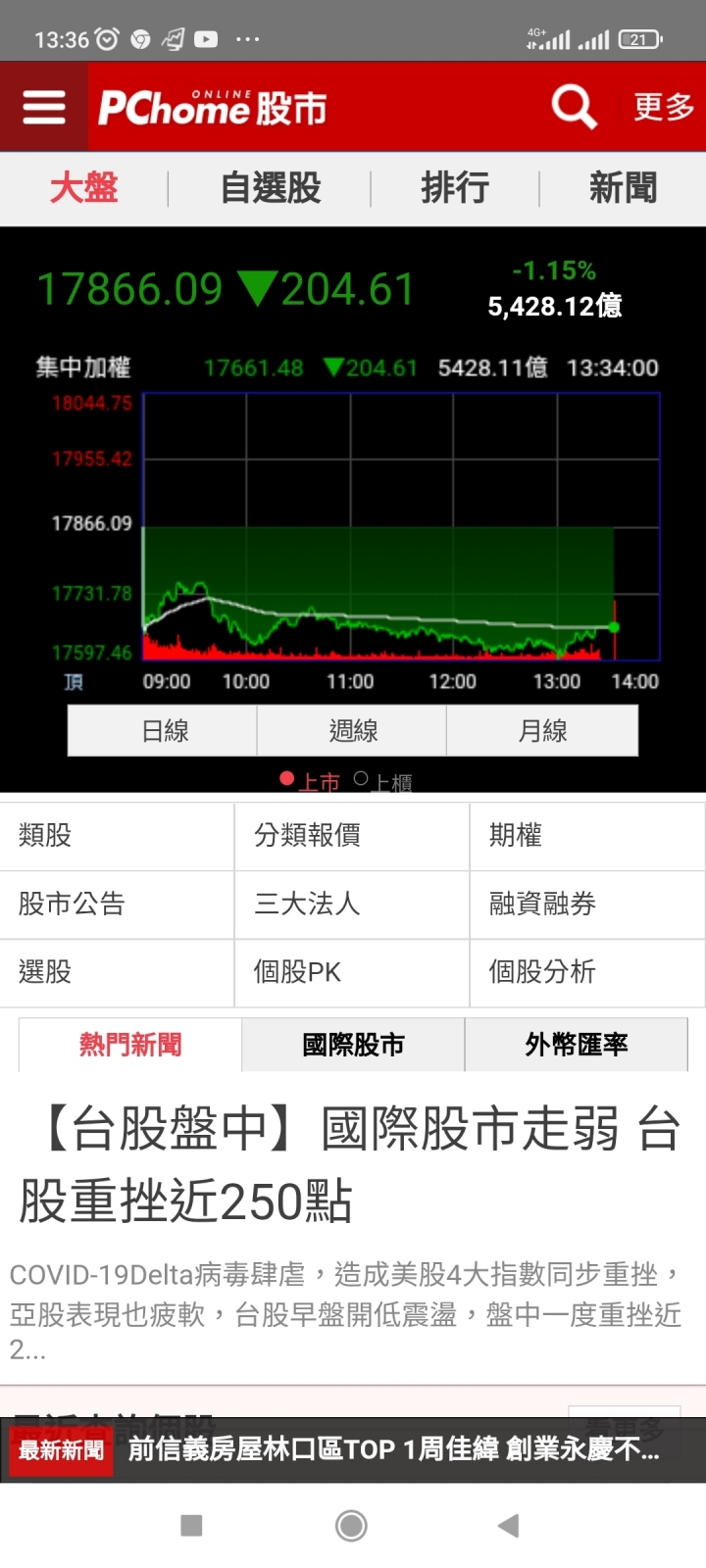The height and width of the screenshot is (1568, 706).
Task: Show the 日線 chart
Action: click(164, 731)
